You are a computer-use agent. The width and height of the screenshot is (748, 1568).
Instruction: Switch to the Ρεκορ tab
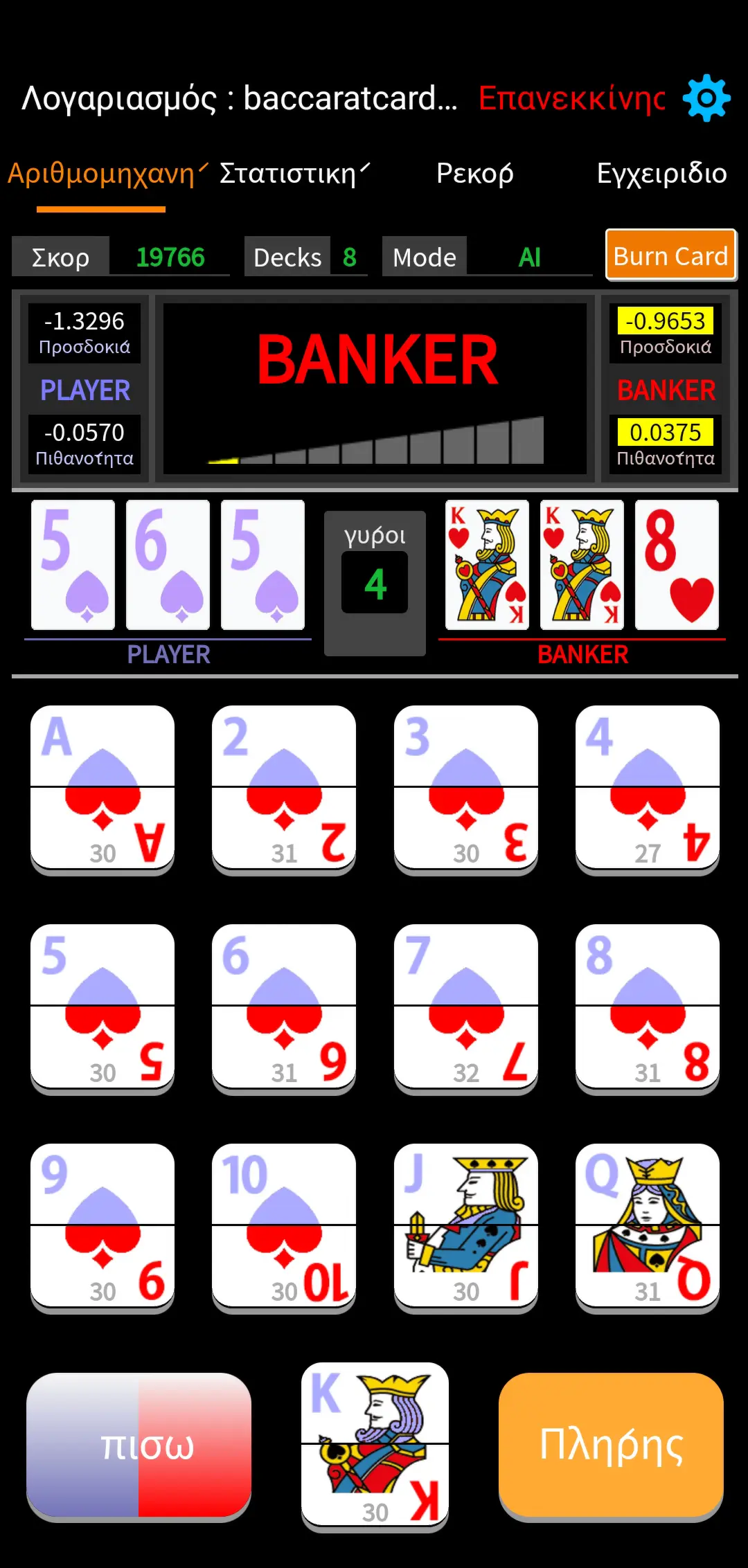click(475, 173)
